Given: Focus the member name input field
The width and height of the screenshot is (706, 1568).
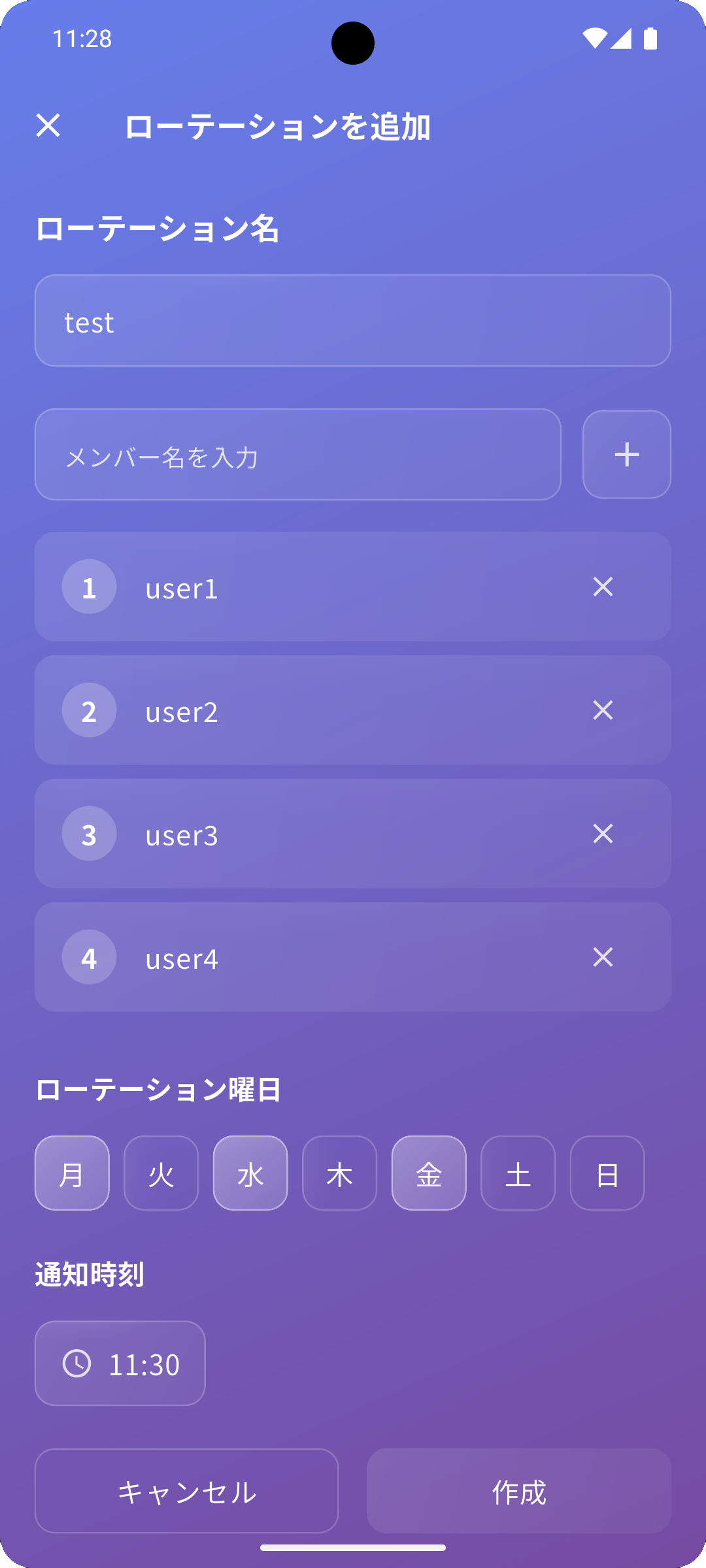Looking at the screenshot, I should coord(298,455).
